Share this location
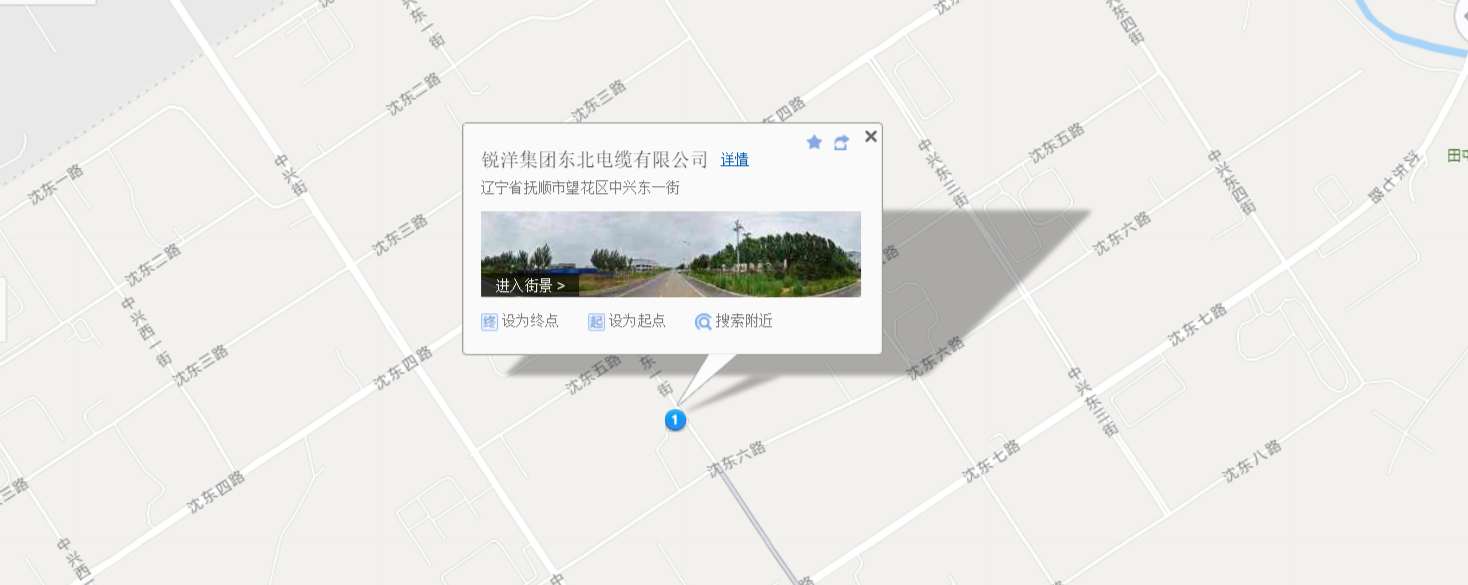This screenshot has width=1468, height=585. [x=841, y=143]
